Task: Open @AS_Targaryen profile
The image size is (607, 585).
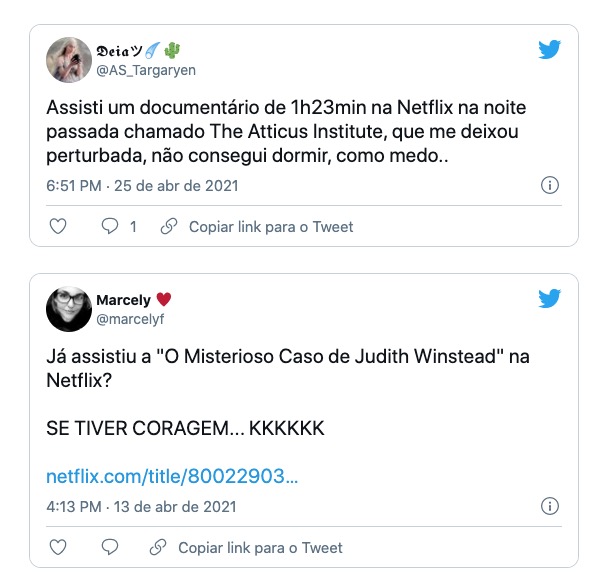Action: coord(146,70)
